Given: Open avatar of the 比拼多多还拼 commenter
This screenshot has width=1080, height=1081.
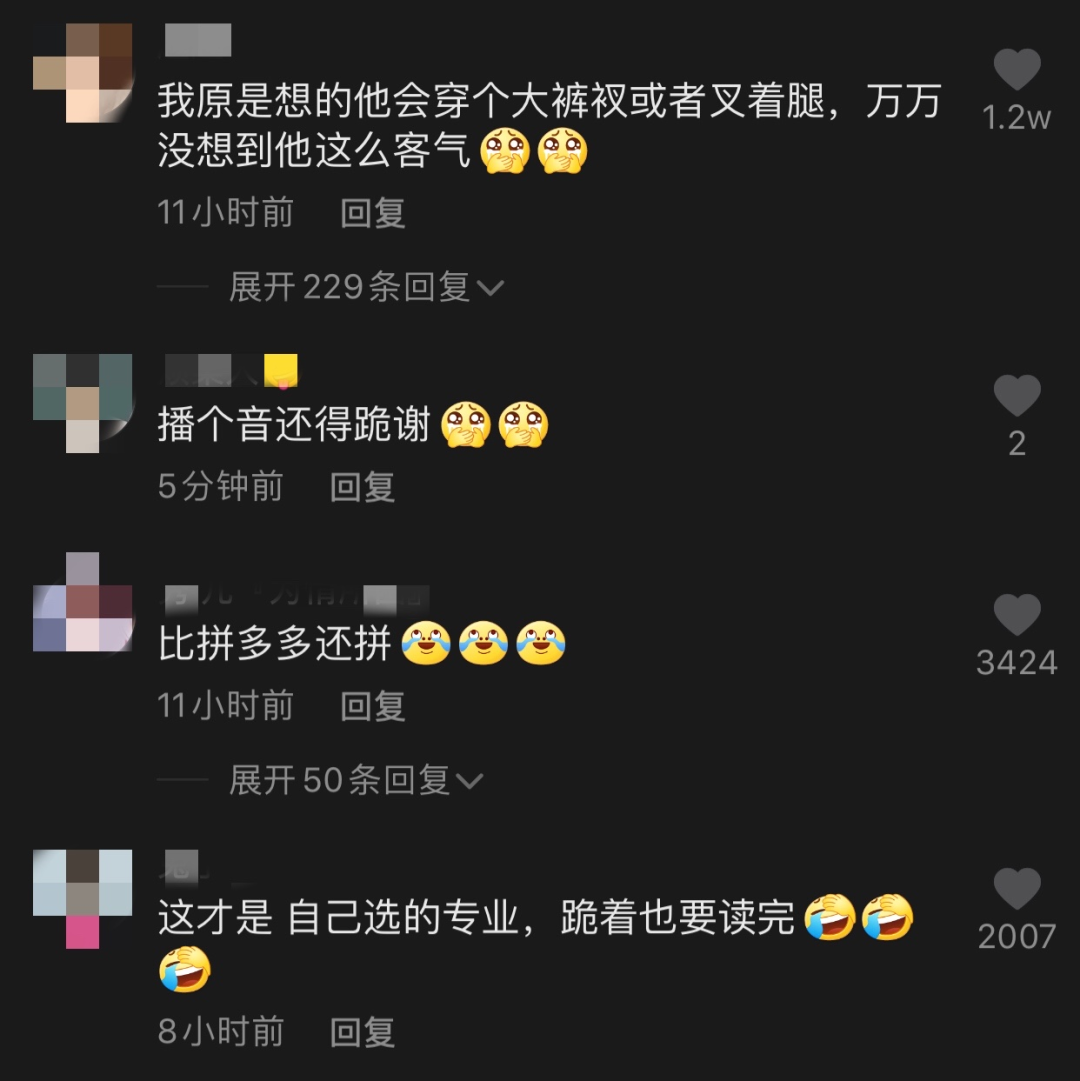Looking at the screenshot, I should tap(83, 602).
